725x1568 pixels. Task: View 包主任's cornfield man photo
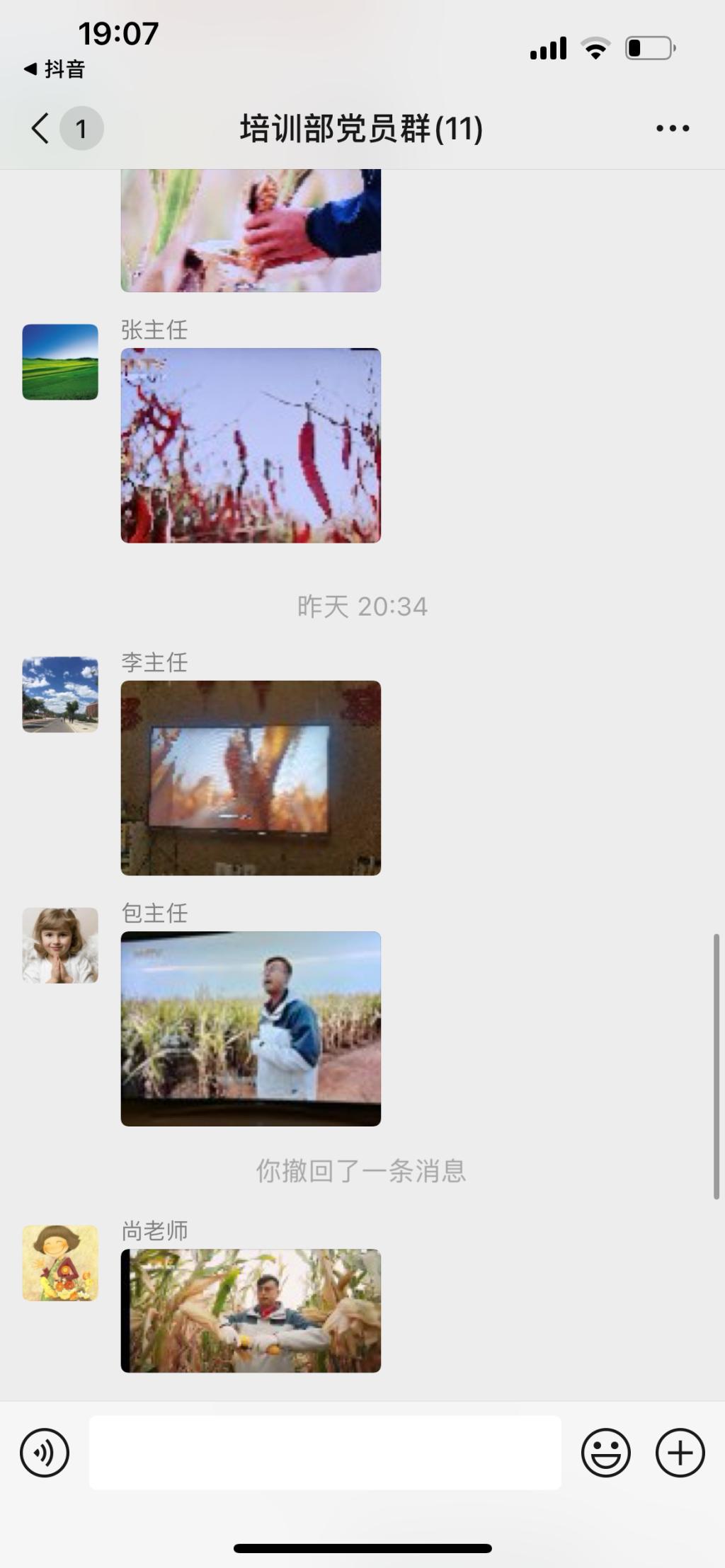(251, 1028)
